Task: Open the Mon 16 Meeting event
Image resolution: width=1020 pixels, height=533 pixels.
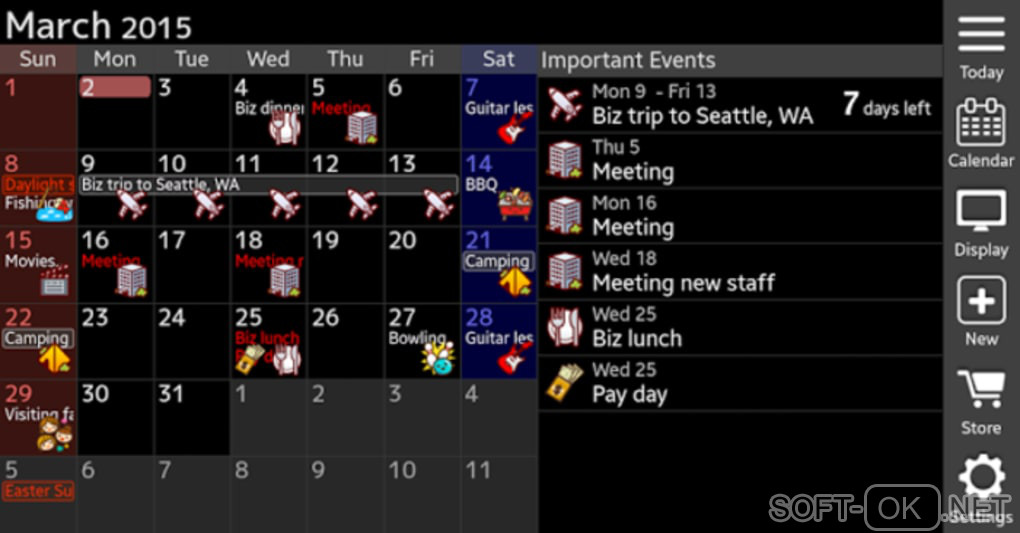Action: [x=740, y=215]
